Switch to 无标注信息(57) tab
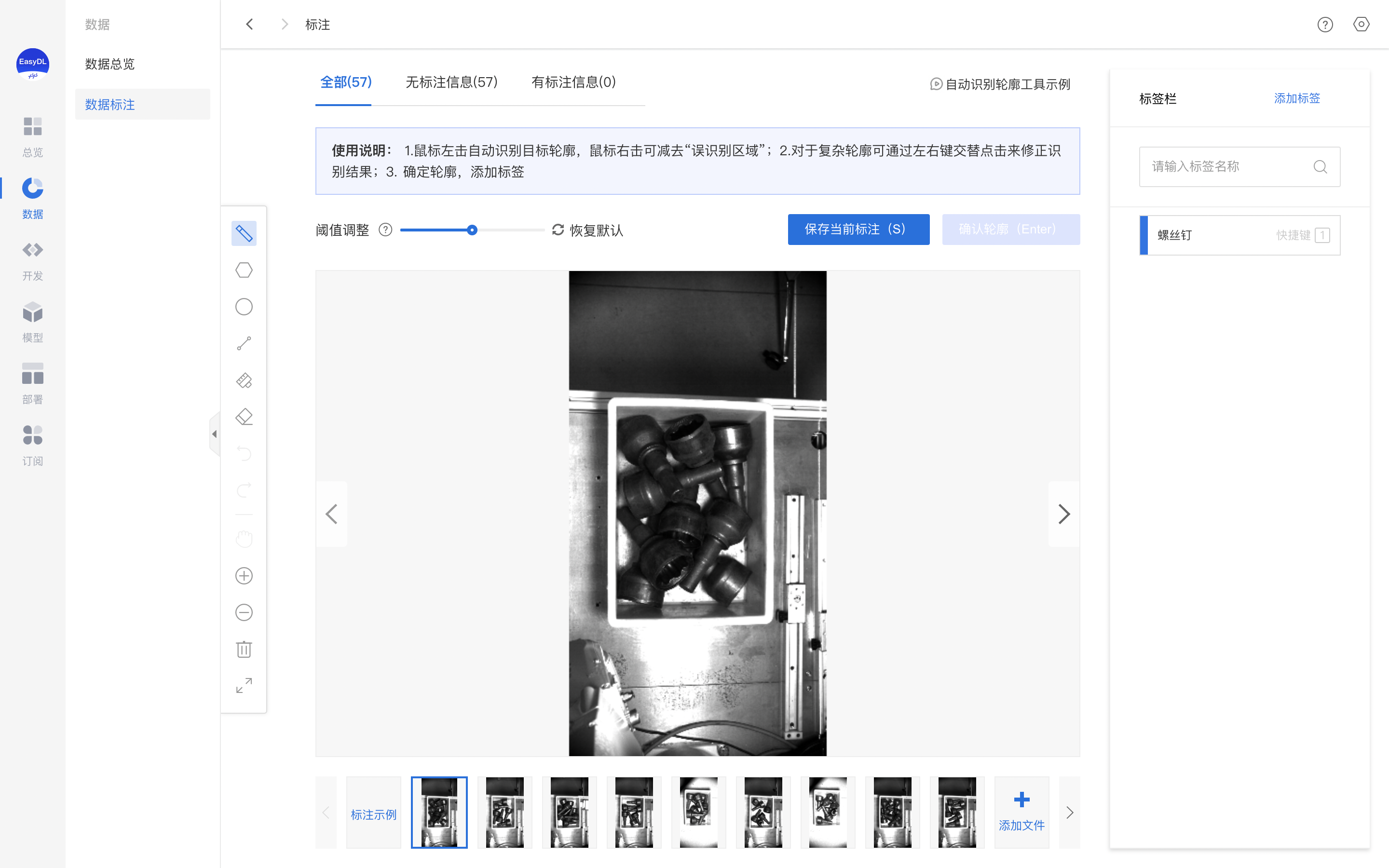This screenshot has height=868, width=1389. 451,82
